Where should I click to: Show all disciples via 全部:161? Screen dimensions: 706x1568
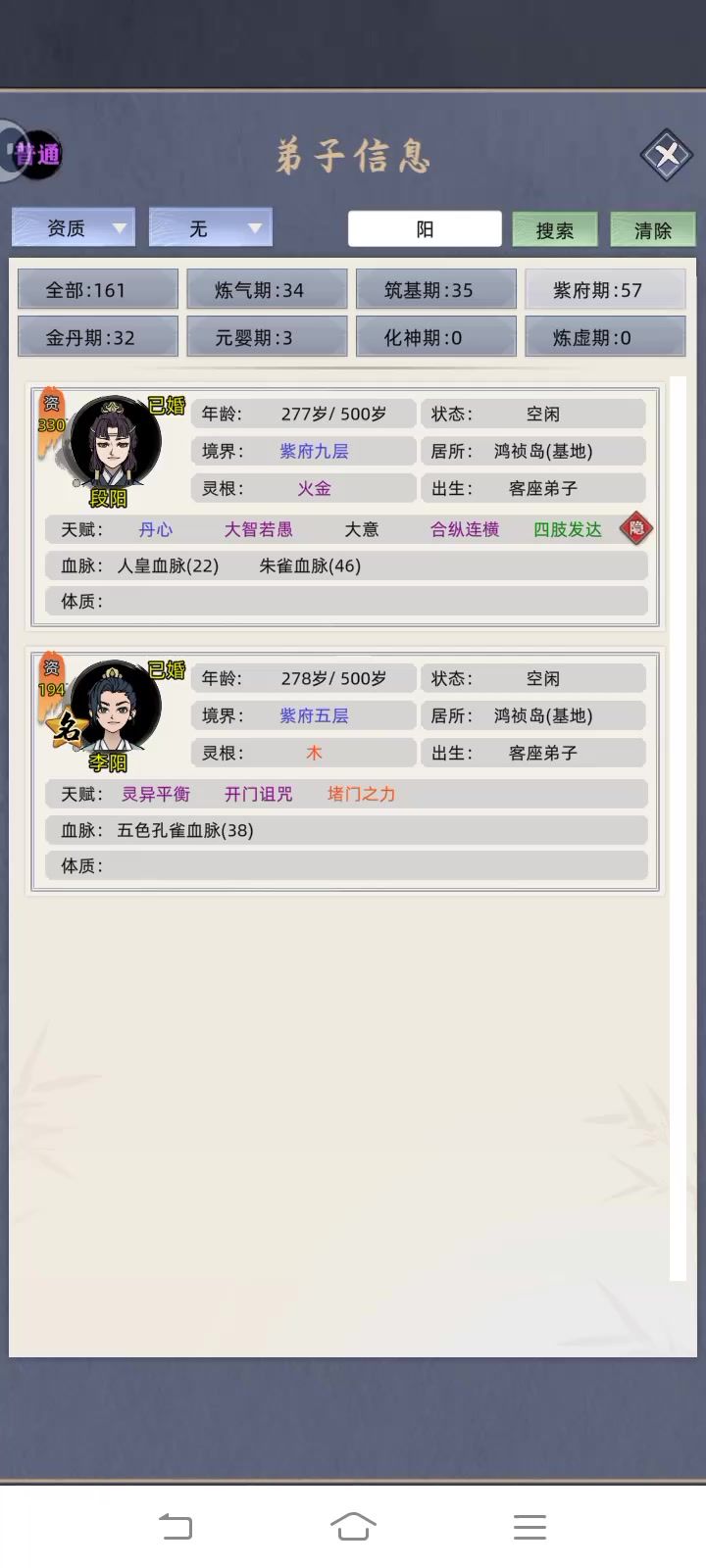97,290
